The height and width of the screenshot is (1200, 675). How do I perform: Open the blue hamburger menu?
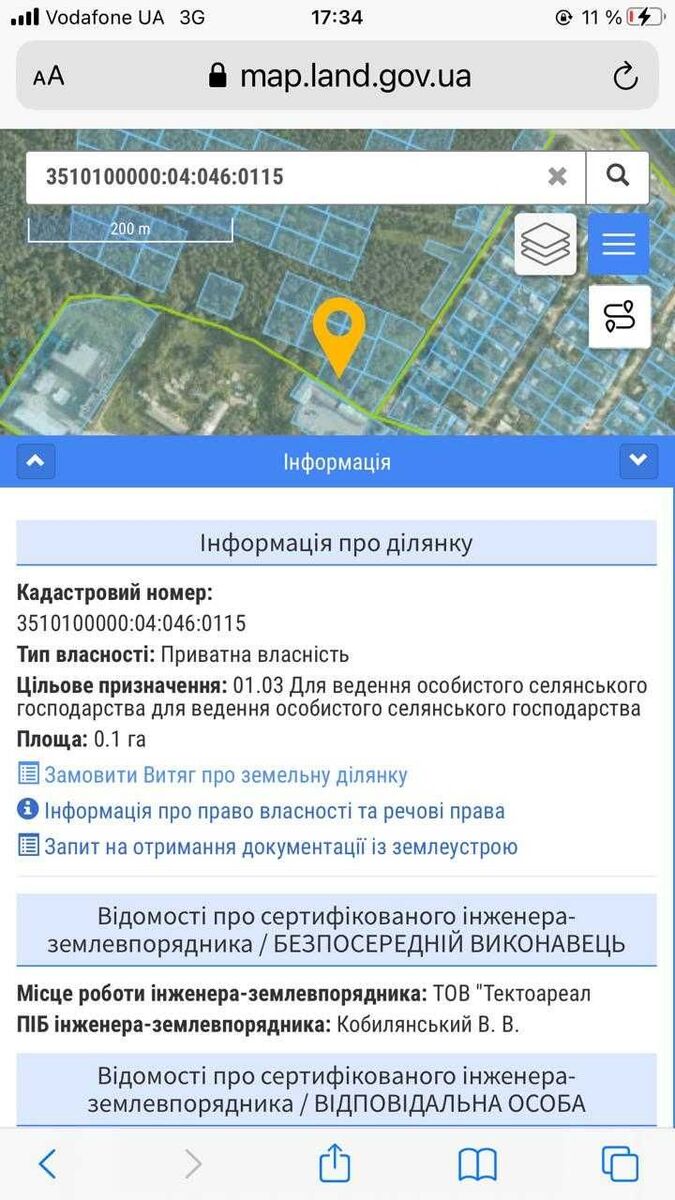click(x=618, y=244)
